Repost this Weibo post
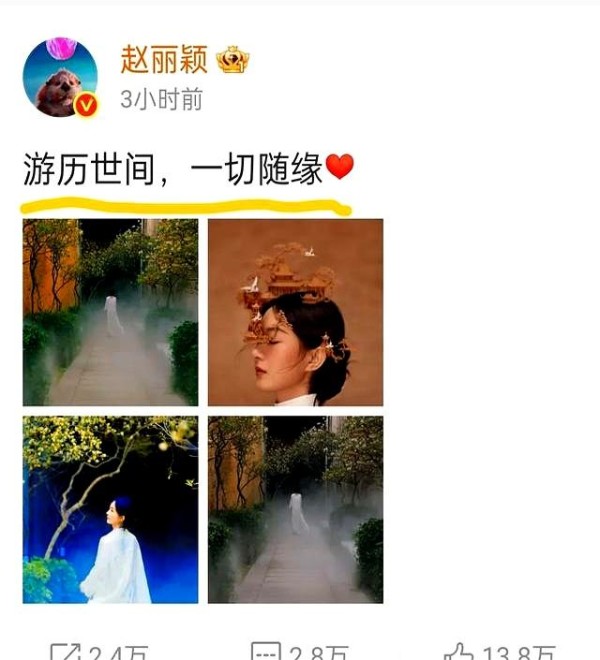The width and height of the screenshot is (600, 660). click(x=98, y=652)
